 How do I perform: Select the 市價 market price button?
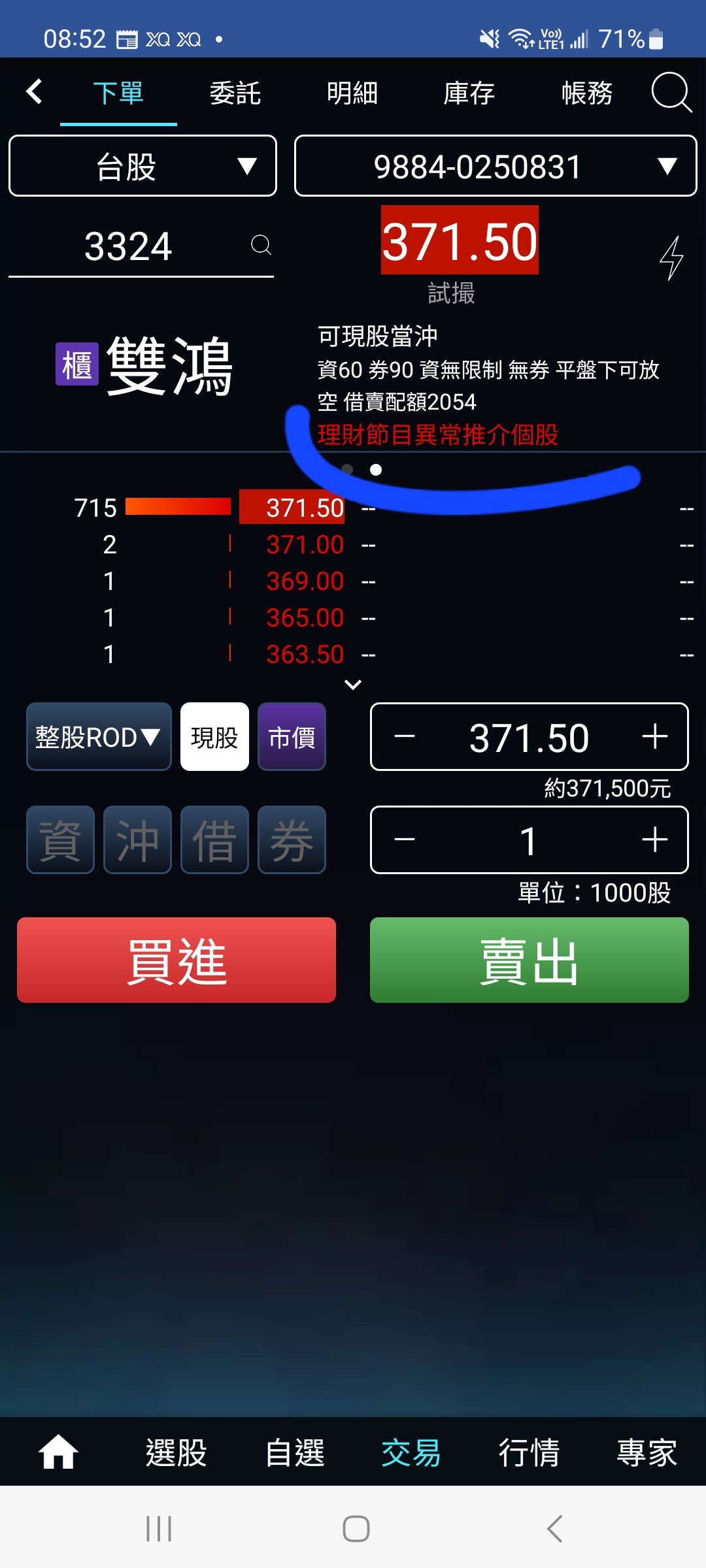click(x=292, y=737)
